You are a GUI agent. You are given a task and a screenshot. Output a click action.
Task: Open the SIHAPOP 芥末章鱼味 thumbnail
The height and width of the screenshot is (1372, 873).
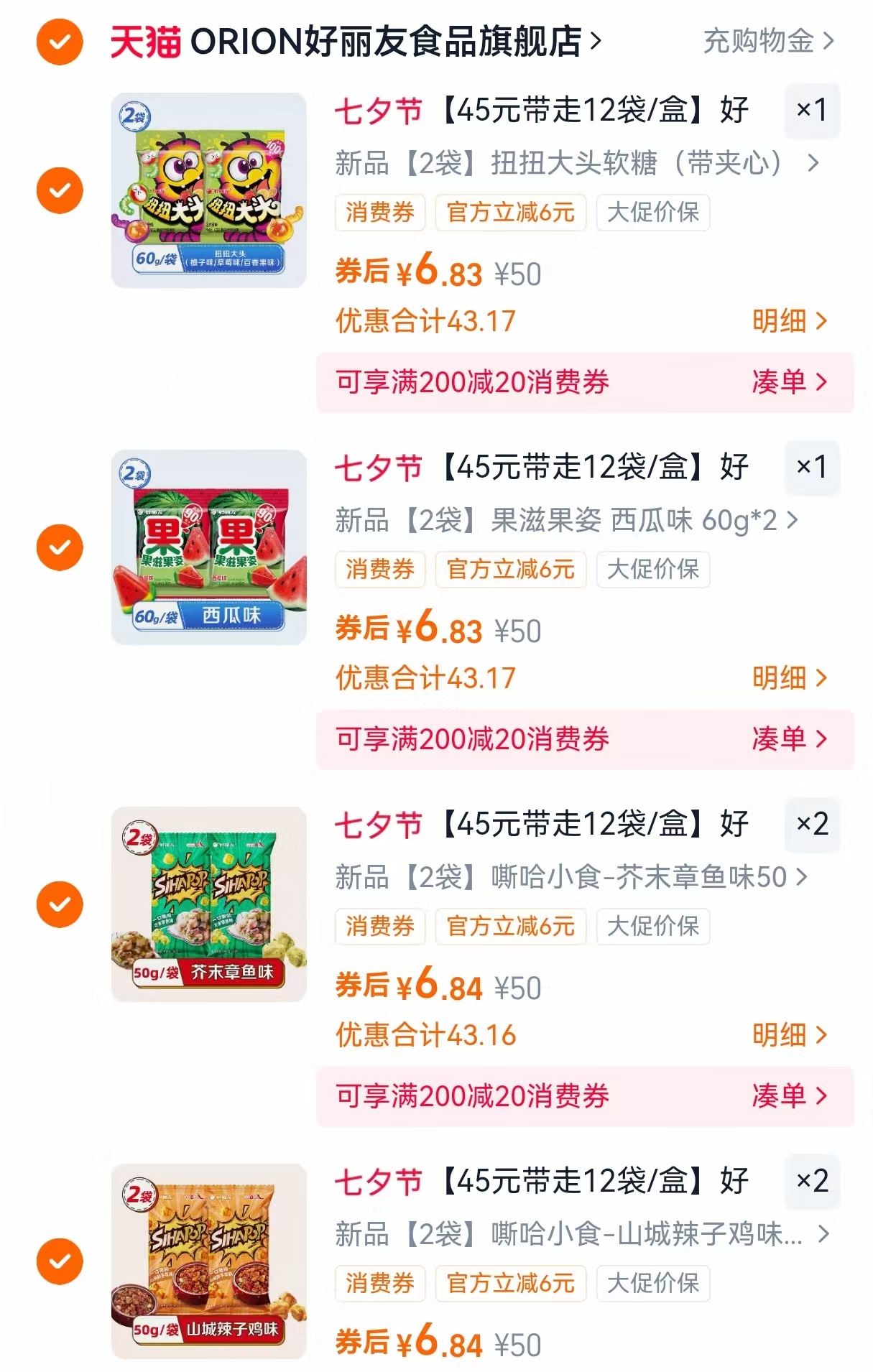click(208, 905)
